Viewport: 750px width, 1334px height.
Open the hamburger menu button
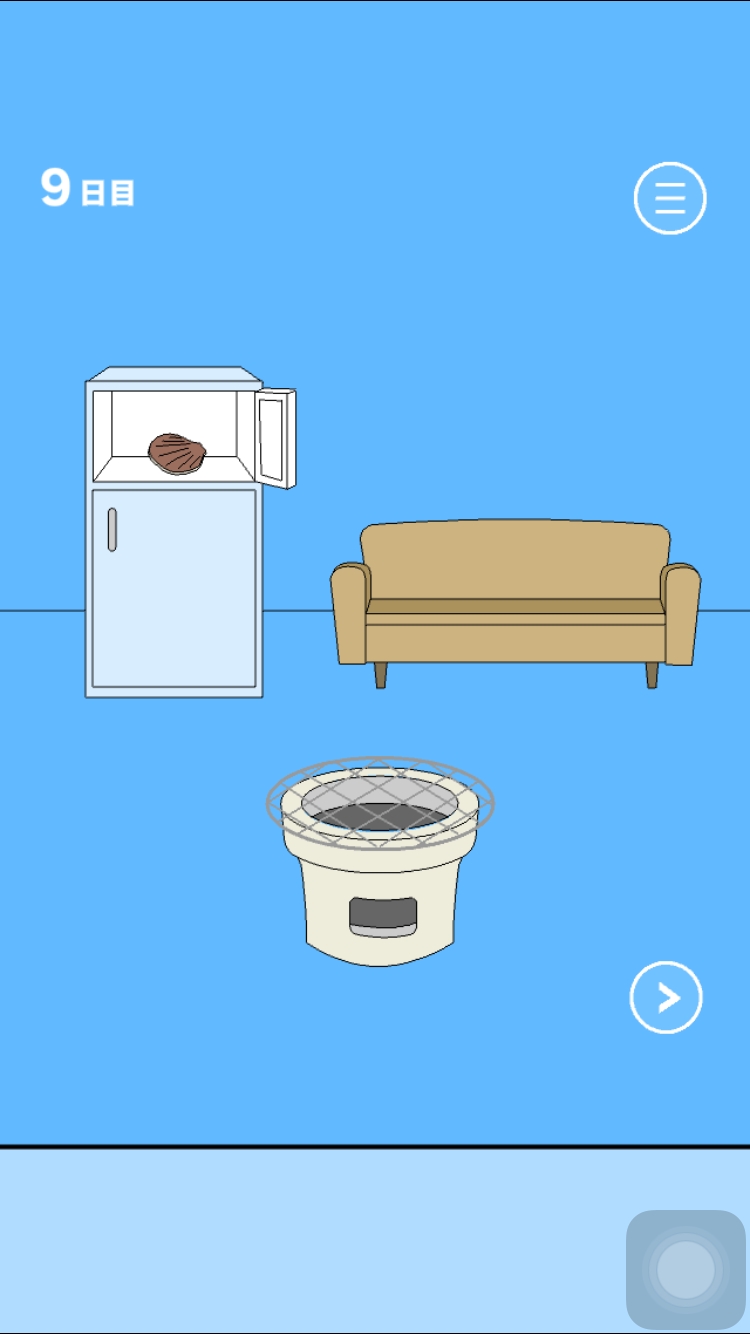click(x=670, y=198)
